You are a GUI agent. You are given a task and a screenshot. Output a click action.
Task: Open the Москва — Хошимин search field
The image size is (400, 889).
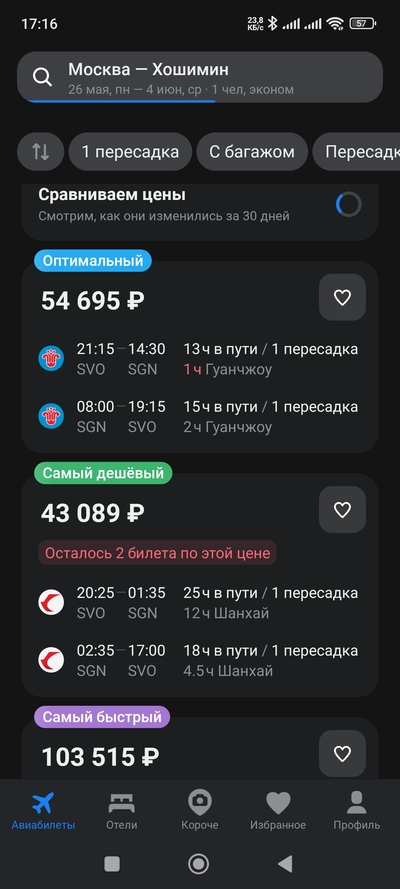click(x=199, y=77)
